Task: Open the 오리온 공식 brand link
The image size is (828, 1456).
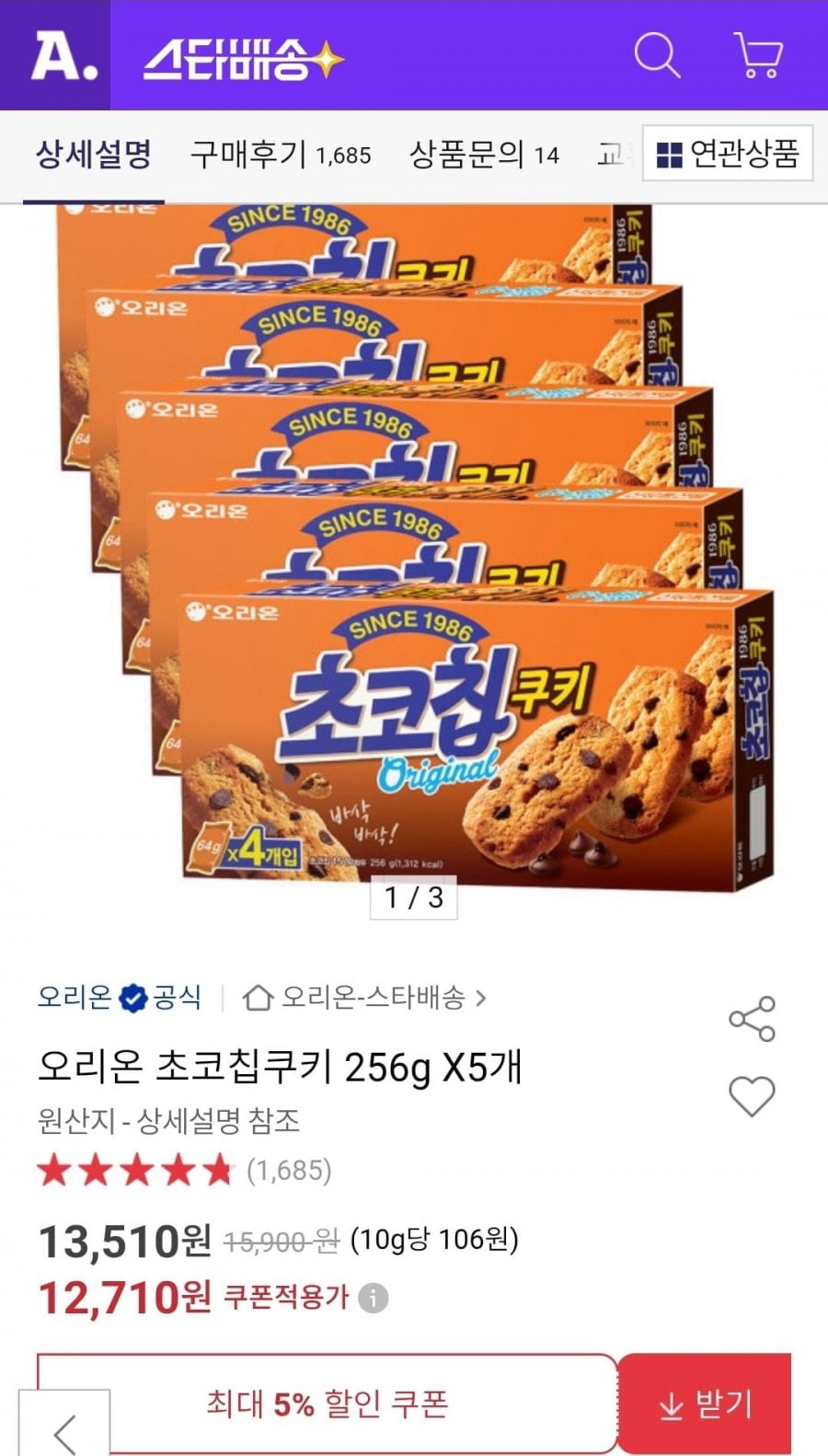Action: (120, 997)
